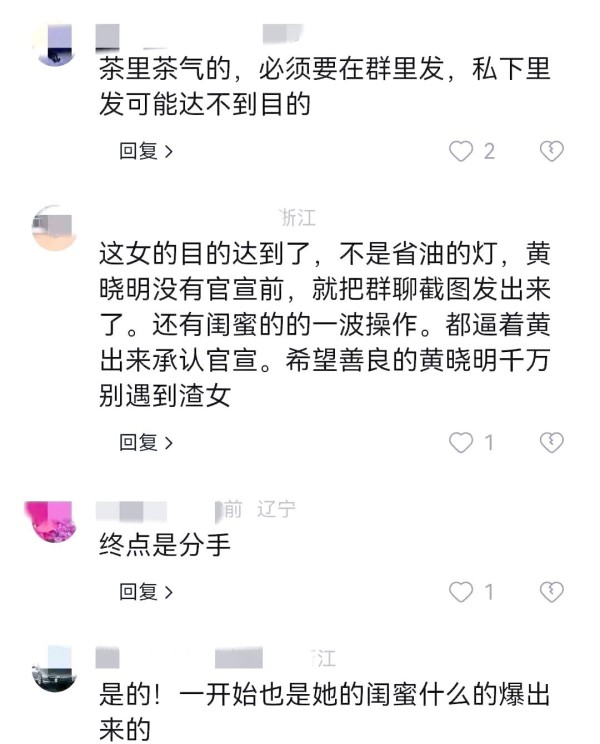Like the comment starting with 这女的目的达到了
This screenshot has width=600, height=744.
tap(461, 442)
